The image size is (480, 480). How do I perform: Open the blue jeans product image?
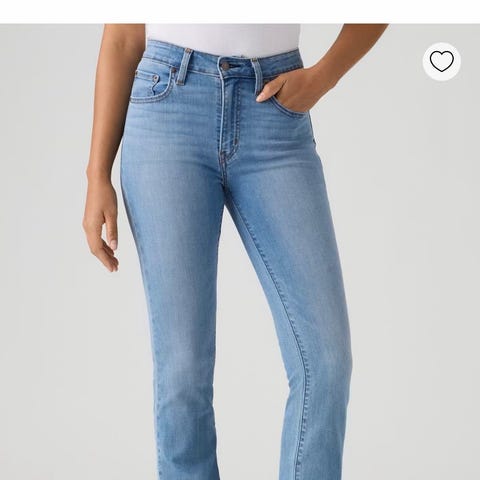tap(240, 252)
